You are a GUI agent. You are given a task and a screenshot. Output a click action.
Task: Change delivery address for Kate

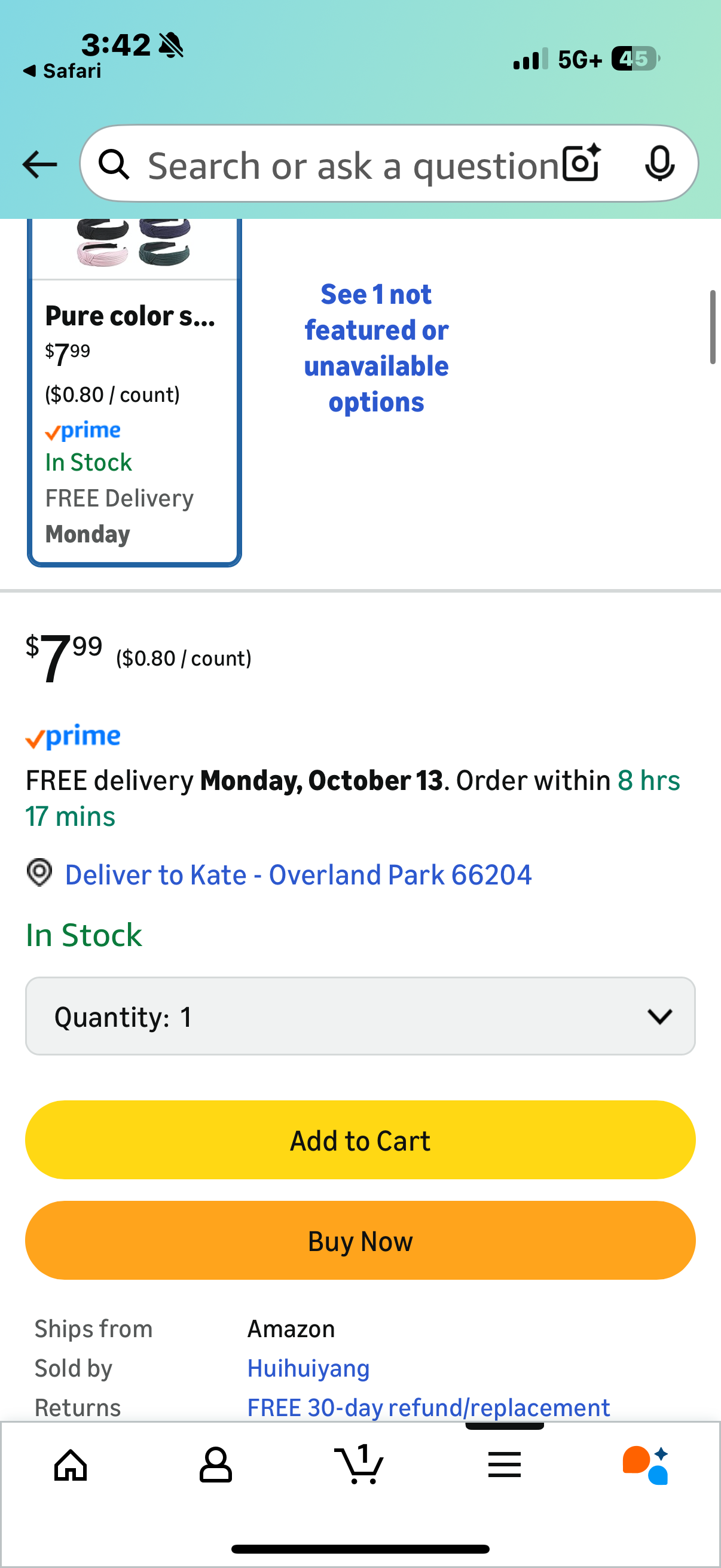pyautogui.click(x=298, y=875)
